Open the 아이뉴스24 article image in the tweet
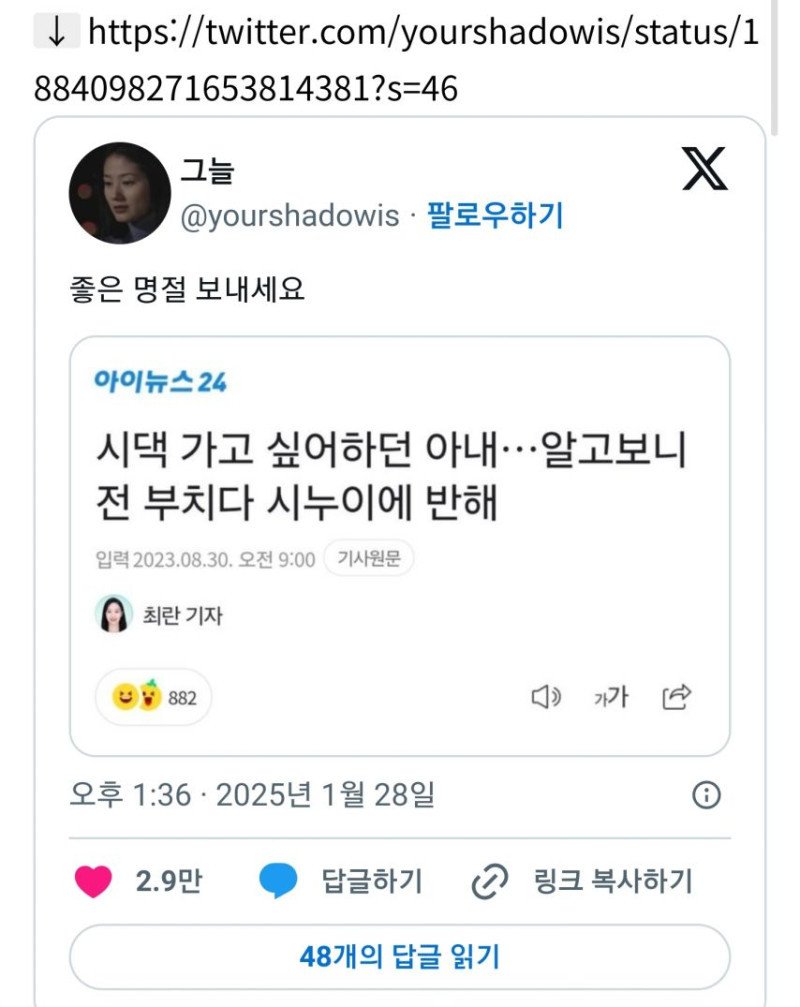Screen dimensions: 800x1007 coord(399,545)
